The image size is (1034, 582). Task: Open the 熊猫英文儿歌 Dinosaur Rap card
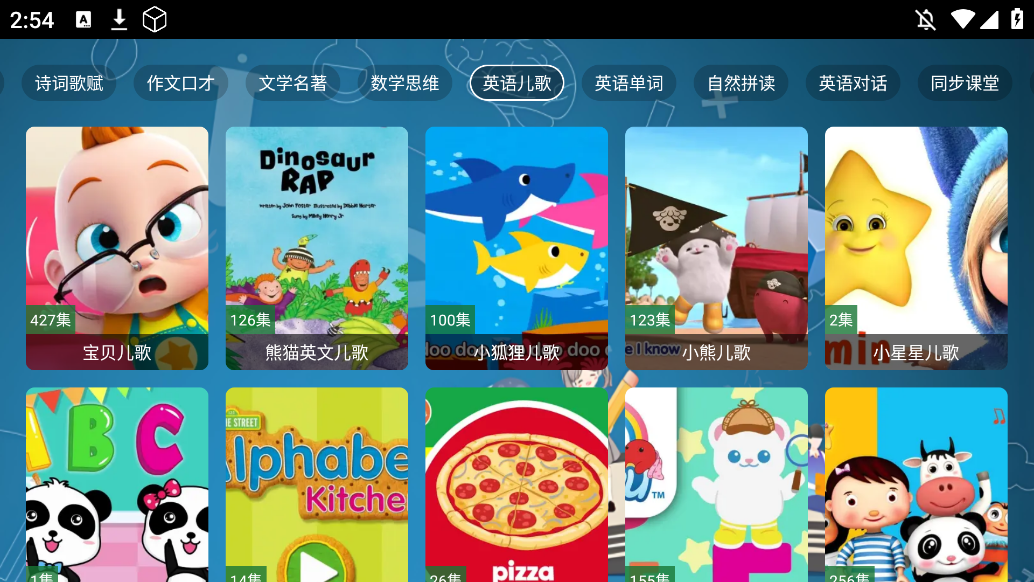click(x=317, y=247)
